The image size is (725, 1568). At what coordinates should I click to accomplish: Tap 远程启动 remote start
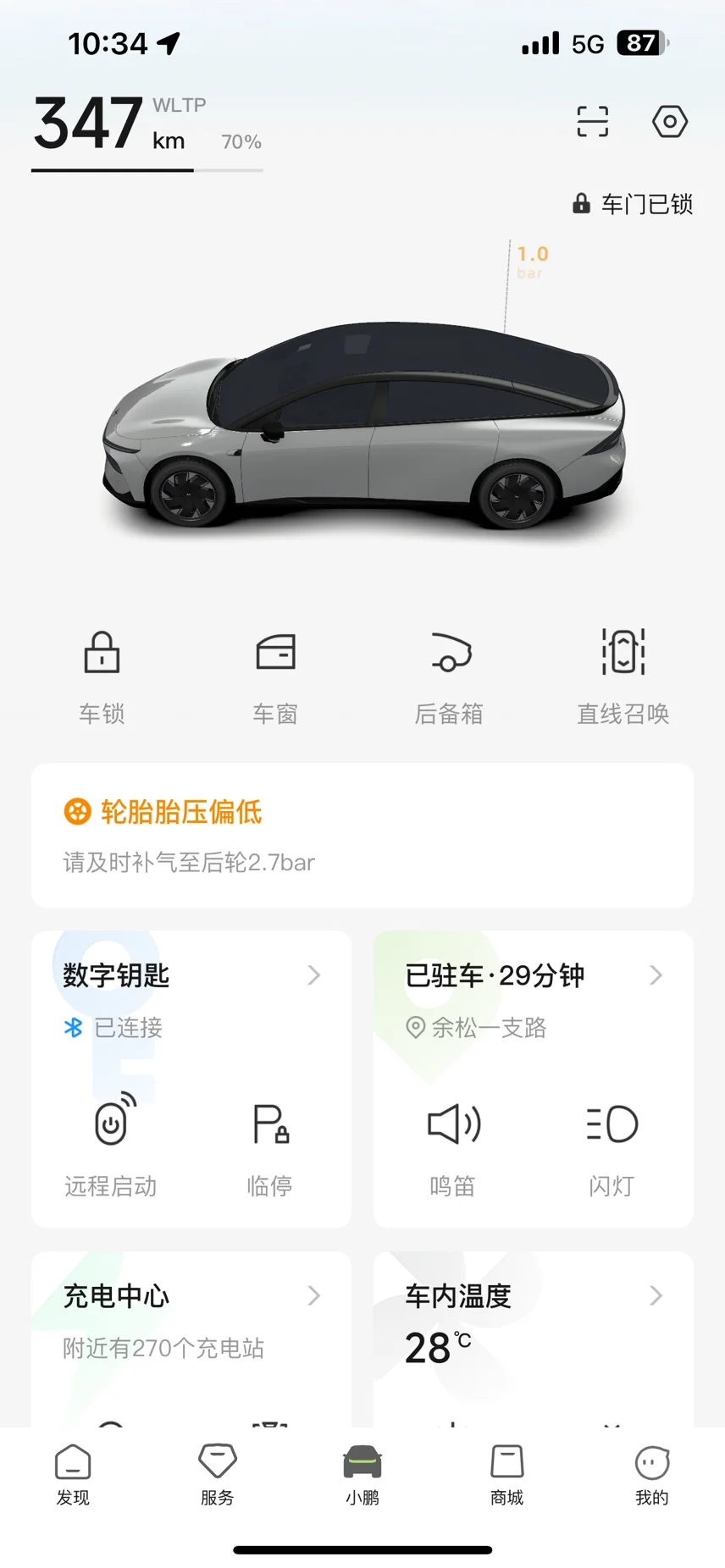click(111, 1144)
